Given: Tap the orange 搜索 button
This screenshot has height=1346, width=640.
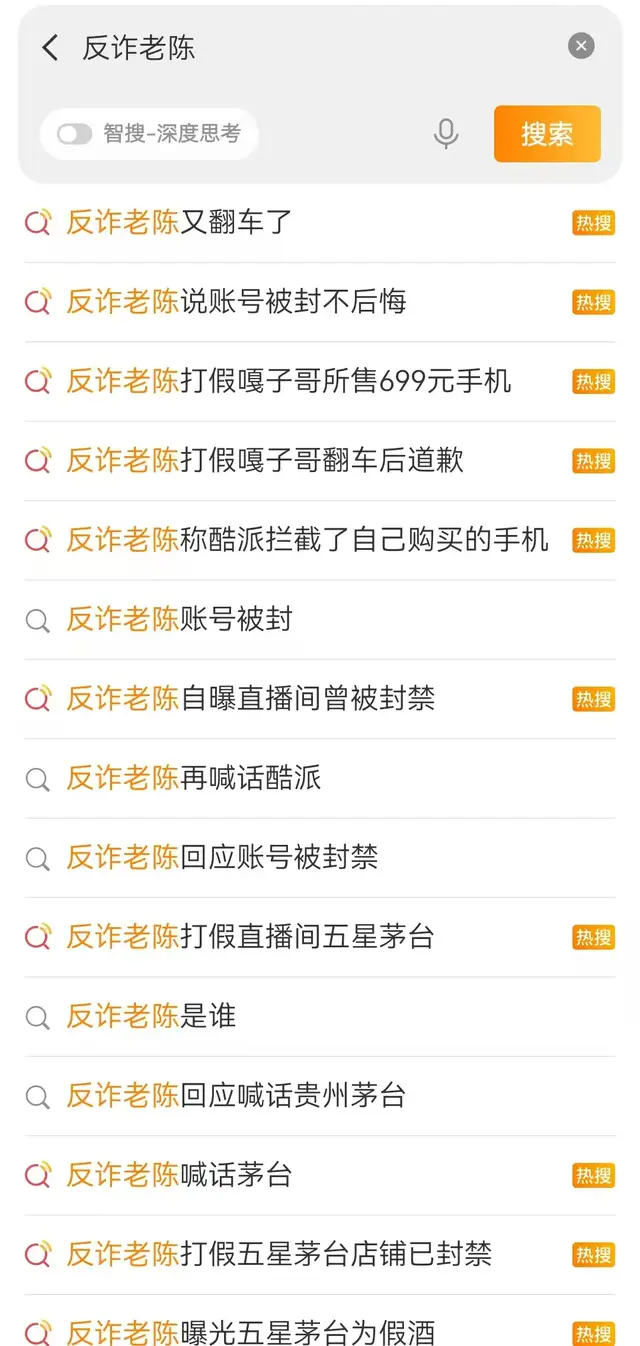Looking at the screenshot, I should click(547, 134).
